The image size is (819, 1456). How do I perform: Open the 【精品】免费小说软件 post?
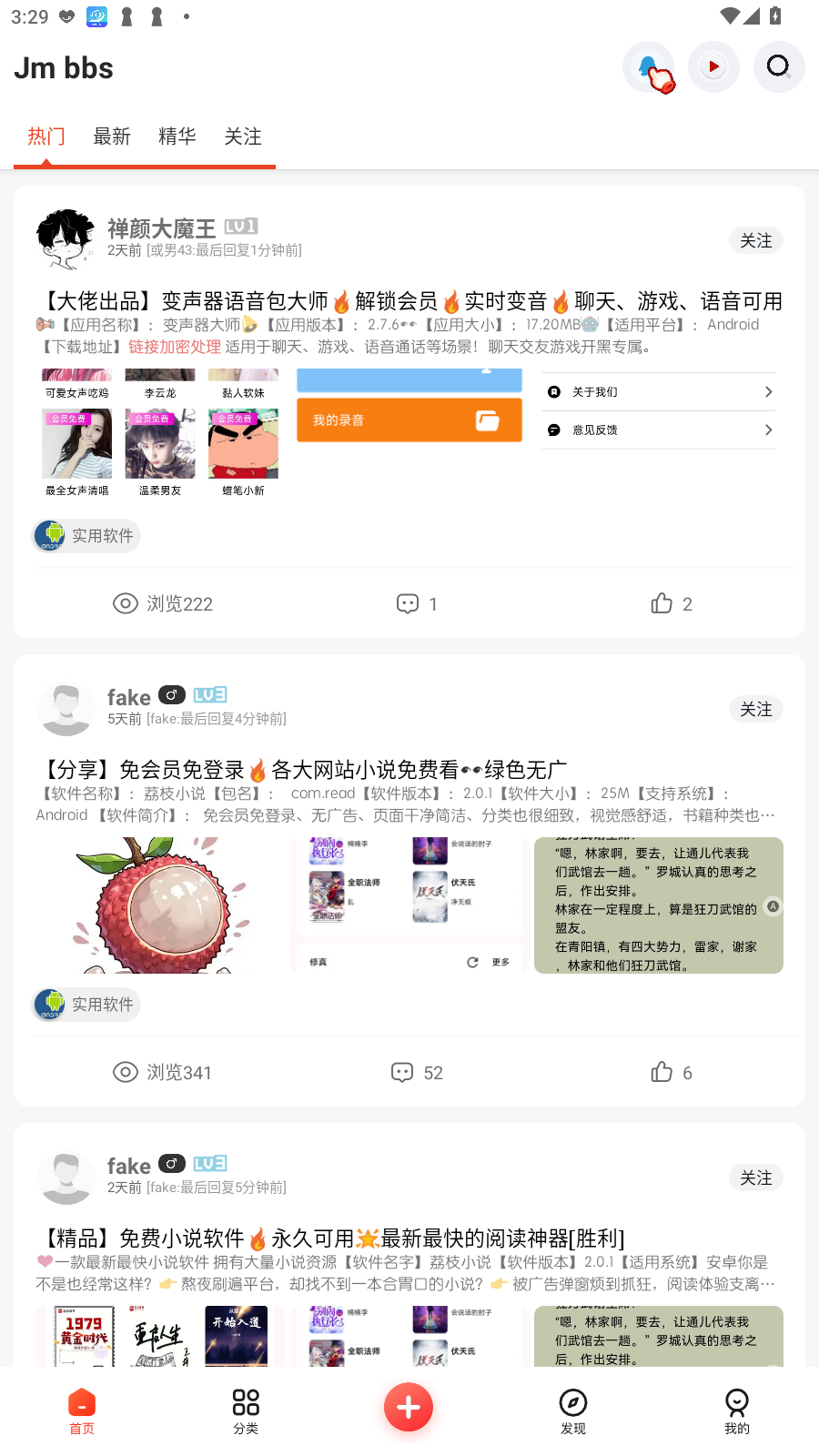(x=331, y=1239)
